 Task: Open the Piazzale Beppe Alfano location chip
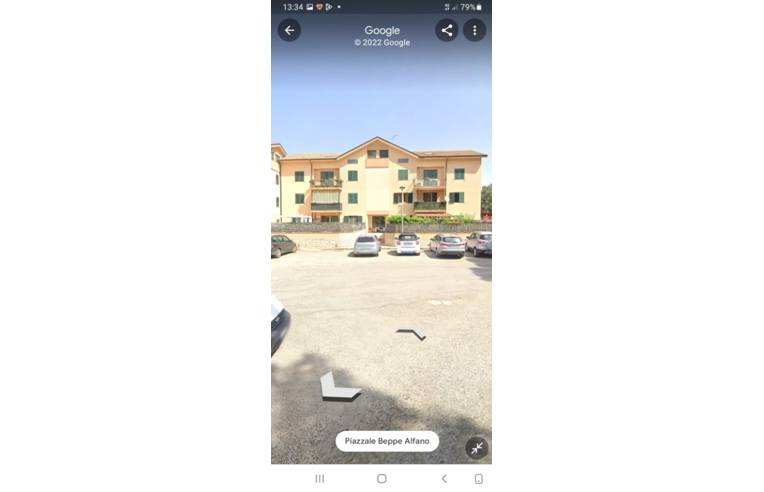(x=386, y=441)
